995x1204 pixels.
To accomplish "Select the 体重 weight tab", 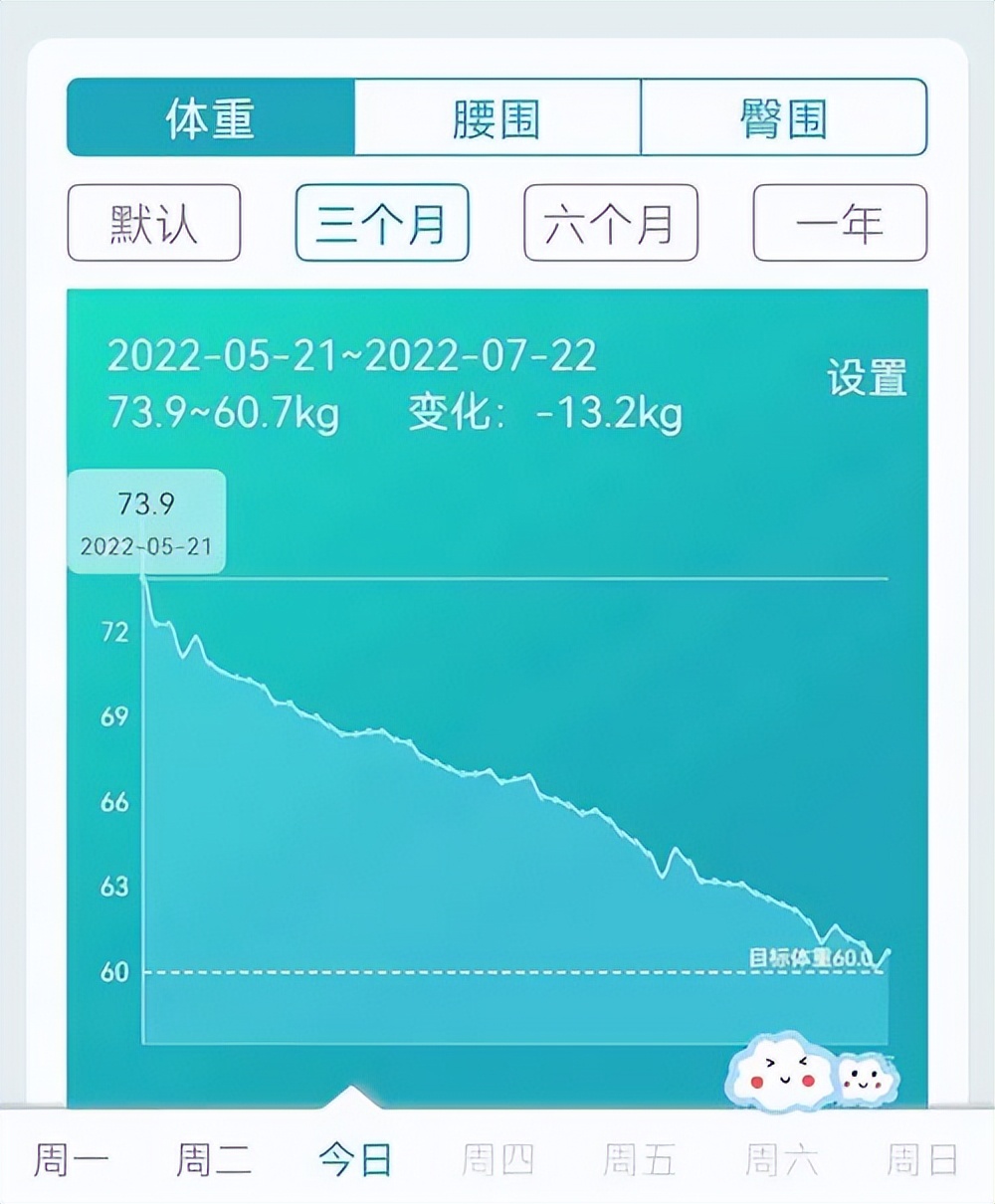I will tap(209, 117).
